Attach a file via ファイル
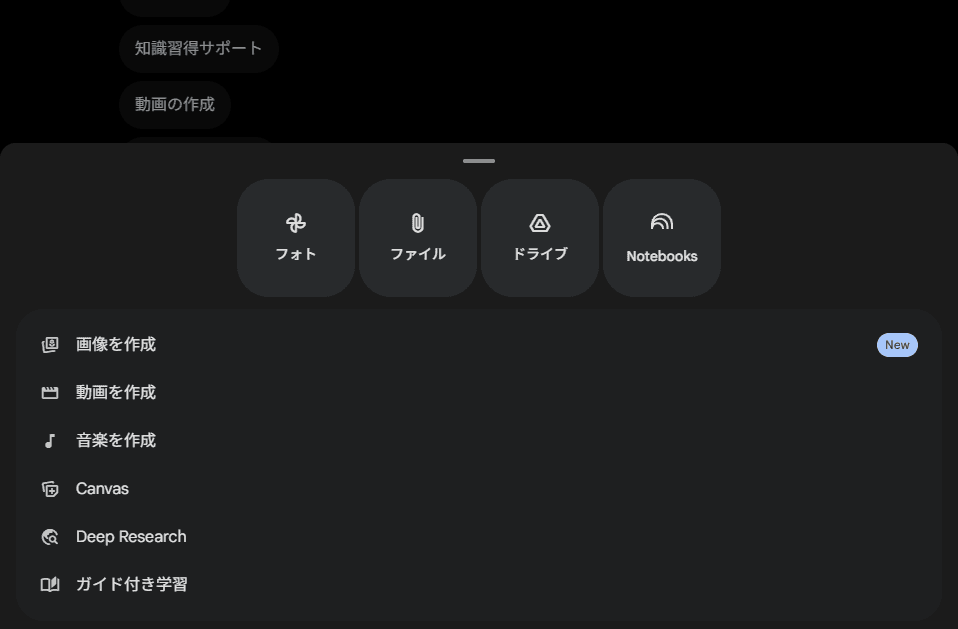Viewport: 958px width, 629px height. 418,238
